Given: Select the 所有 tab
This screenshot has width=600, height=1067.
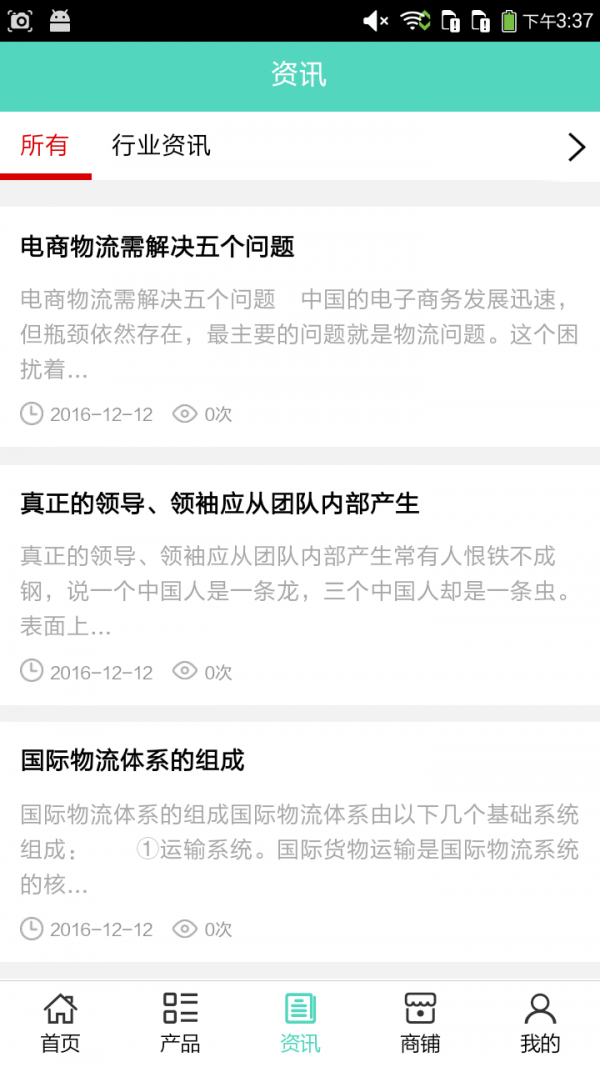Looking at the screenshot, I should pyautogui.click(x=45, y=146).
